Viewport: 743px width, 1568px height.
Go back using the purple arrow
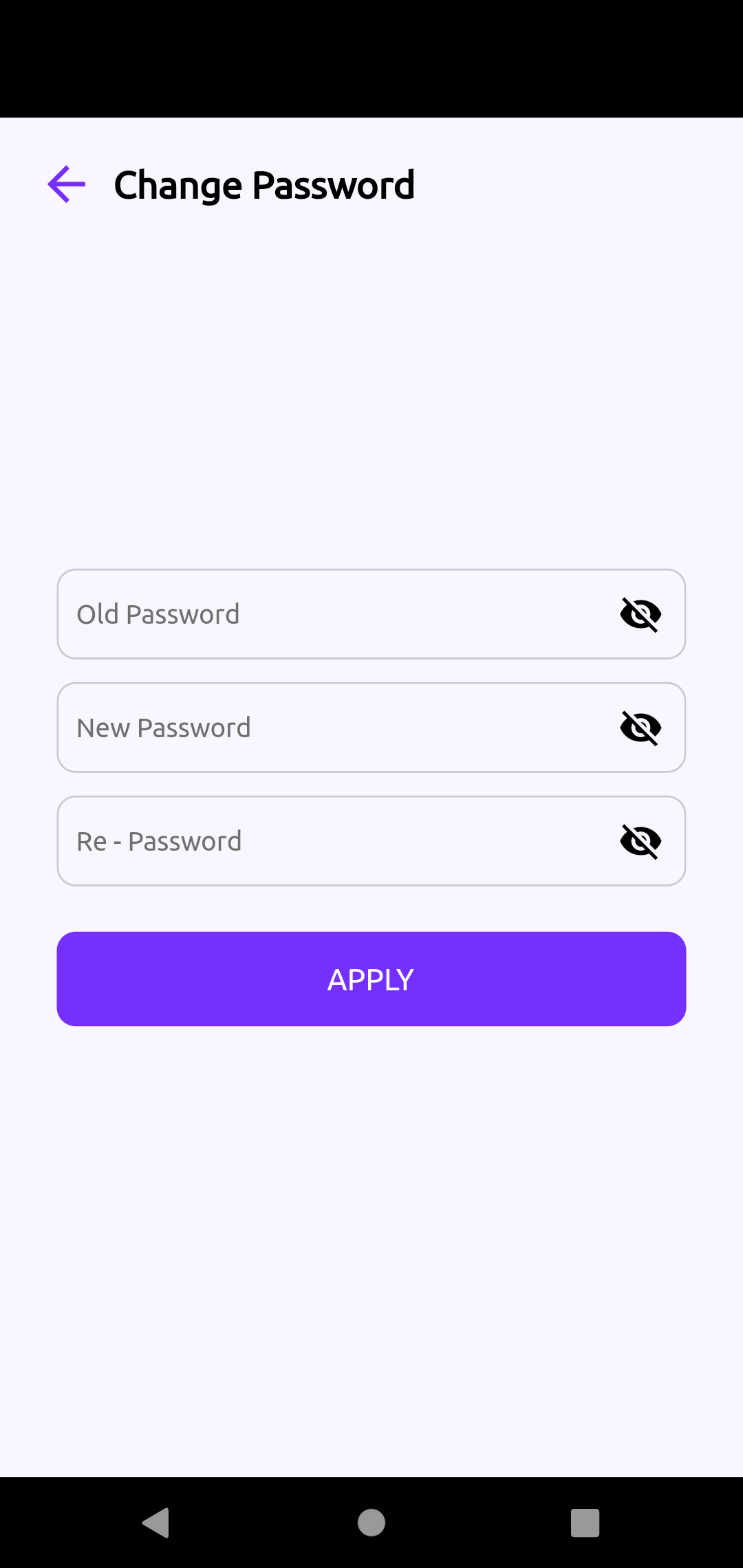click(67, 184)
